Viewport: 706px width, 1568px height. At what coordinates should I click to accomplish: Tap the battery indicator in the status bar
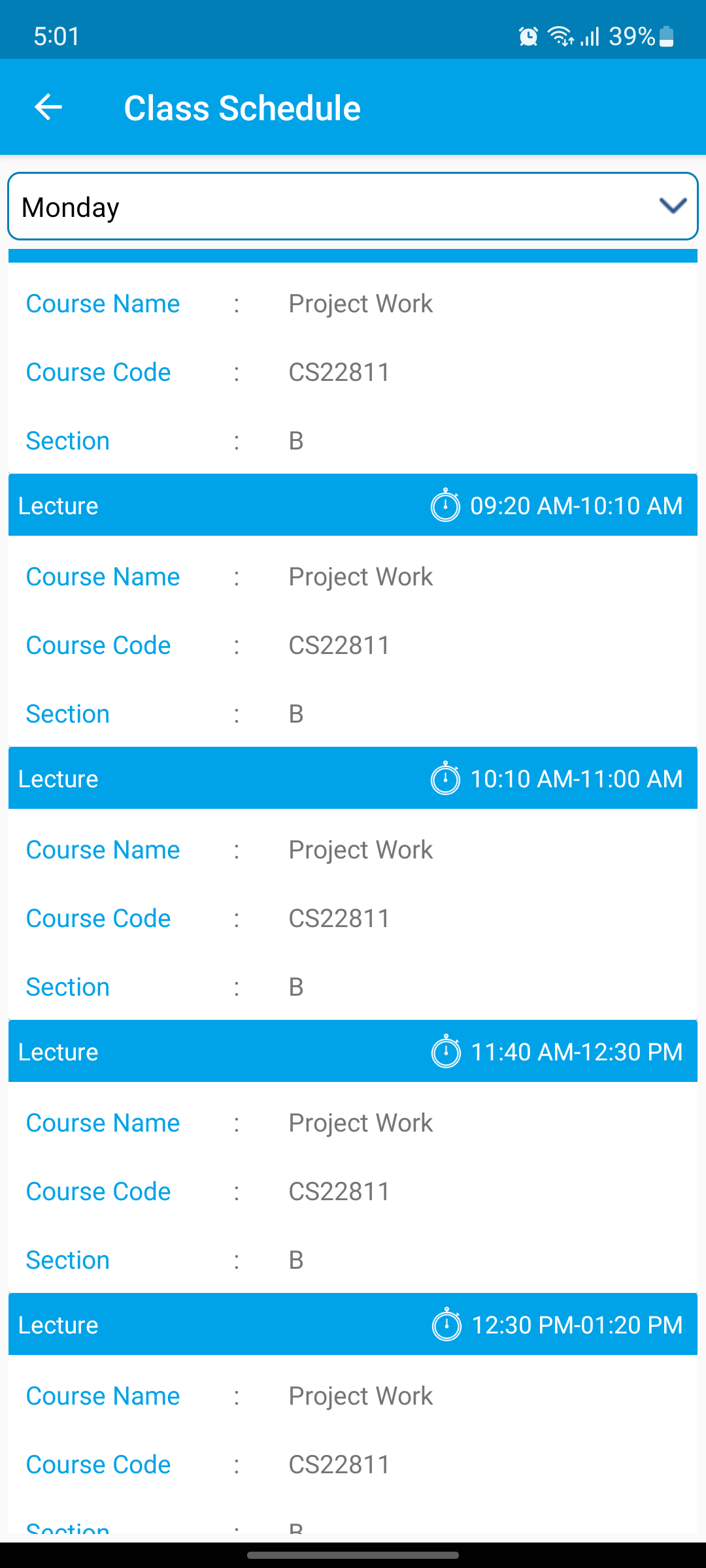[665, 37]
